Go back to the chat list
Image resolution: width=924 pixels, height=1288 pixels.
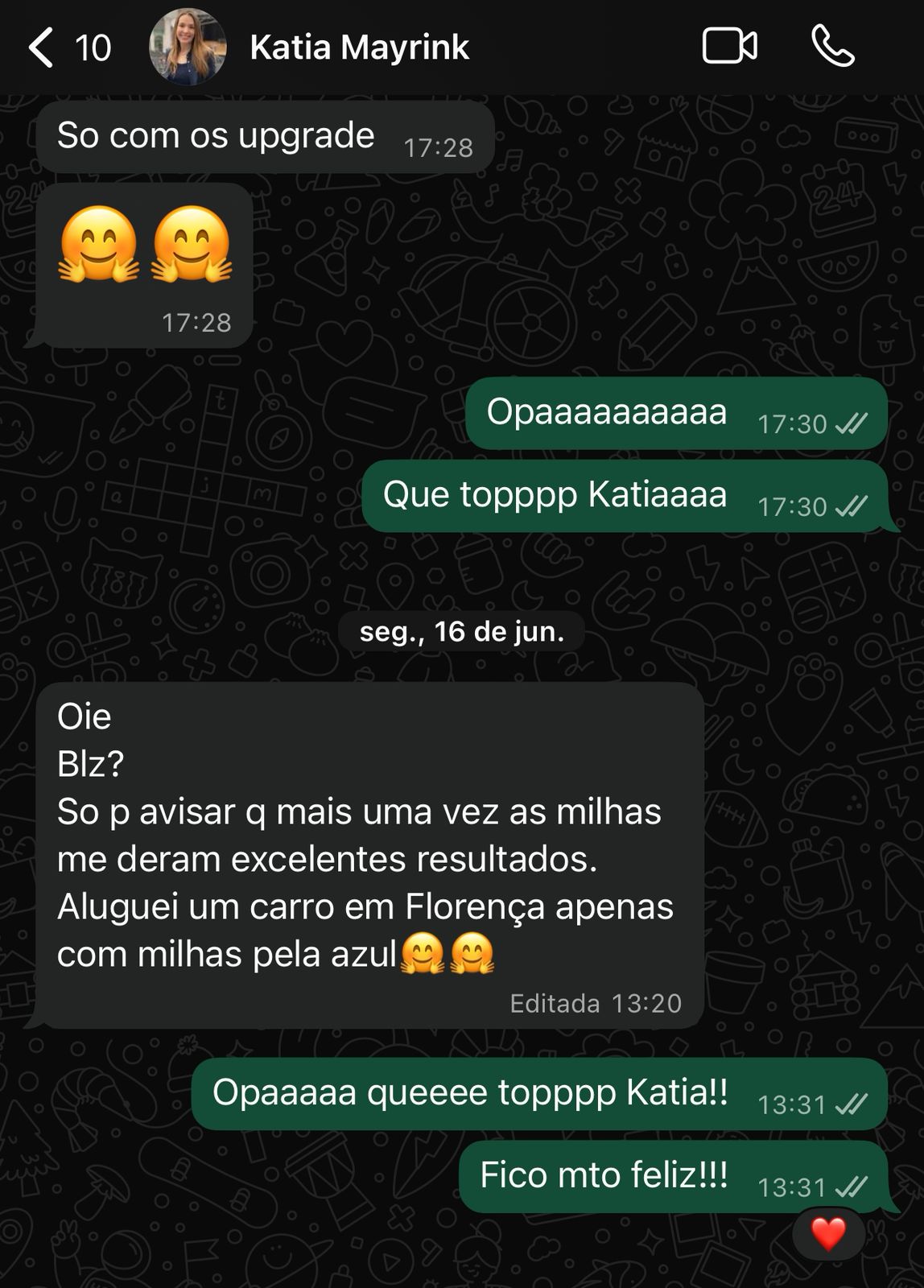pos(42,47)
